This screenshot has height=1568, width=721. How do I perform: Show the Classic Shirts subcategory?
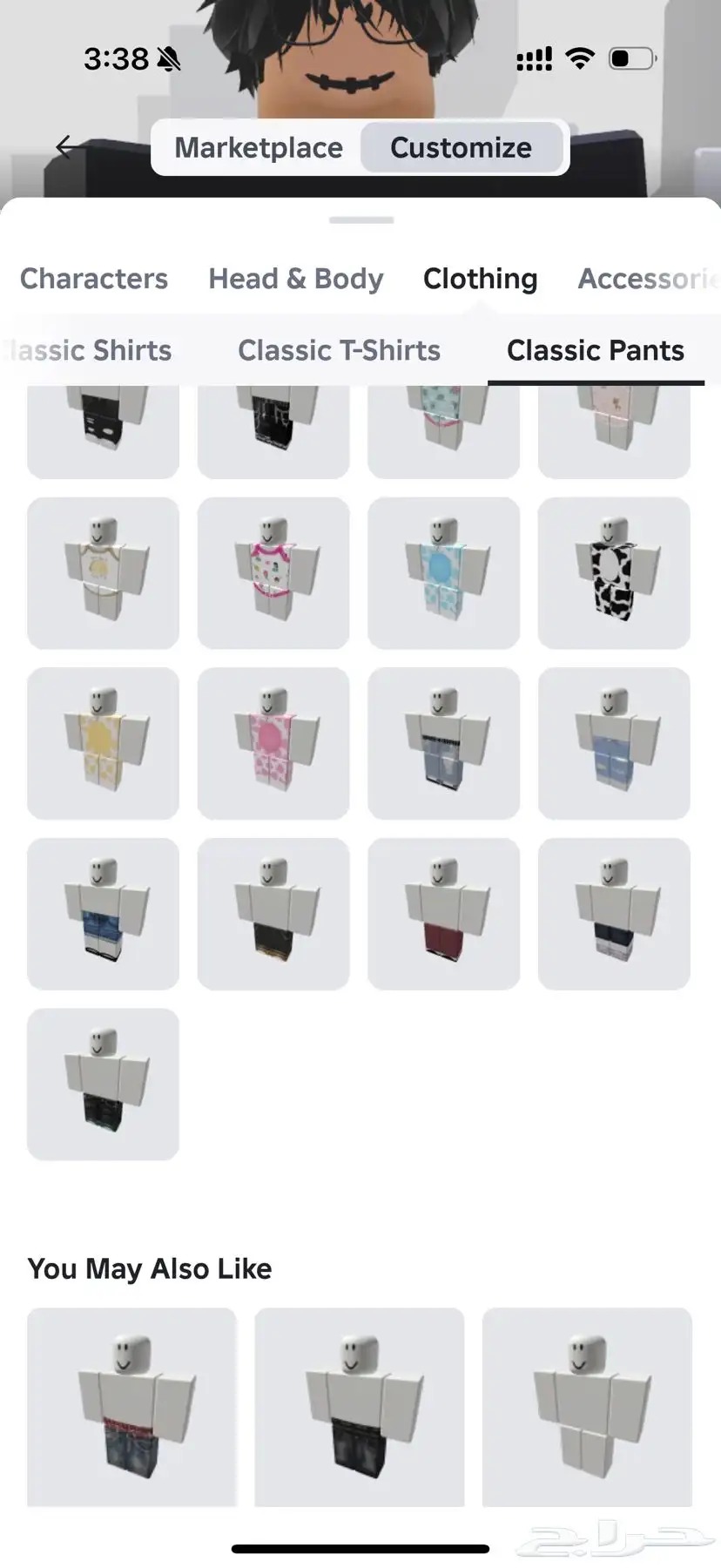[91, 350]
